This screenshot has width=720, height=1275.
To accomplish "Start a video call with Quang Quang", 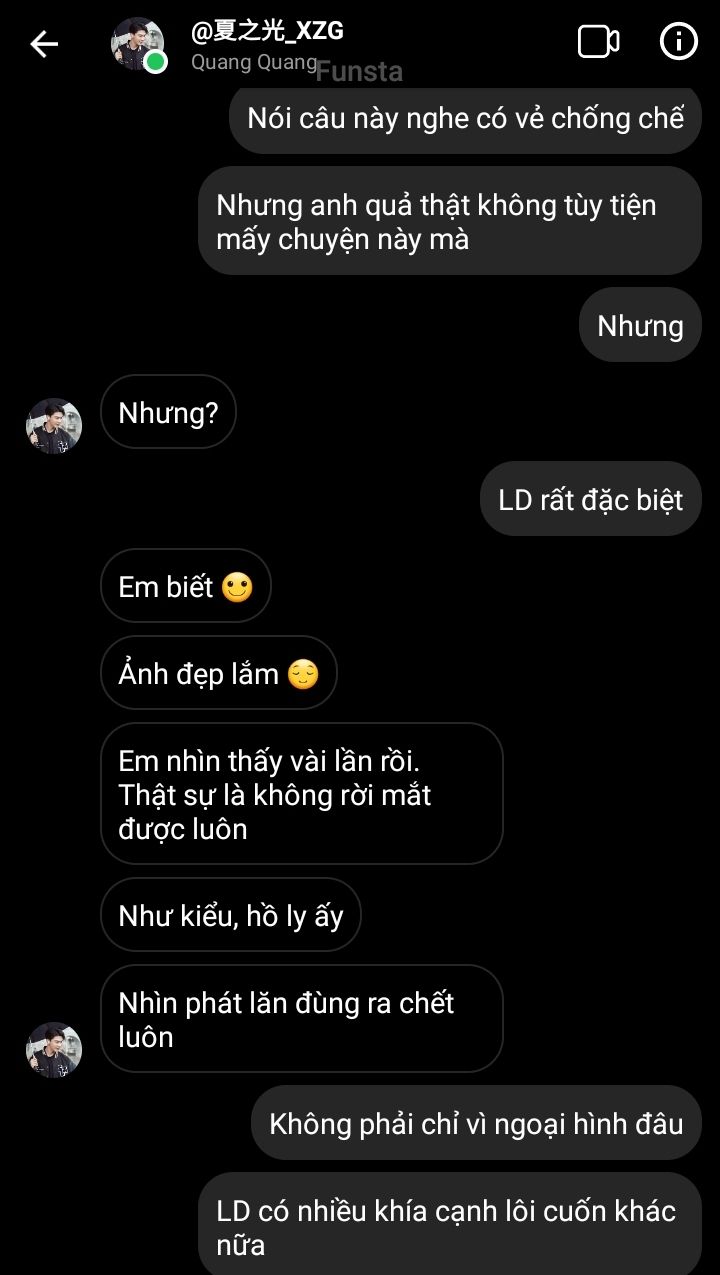I will point(598,42).
